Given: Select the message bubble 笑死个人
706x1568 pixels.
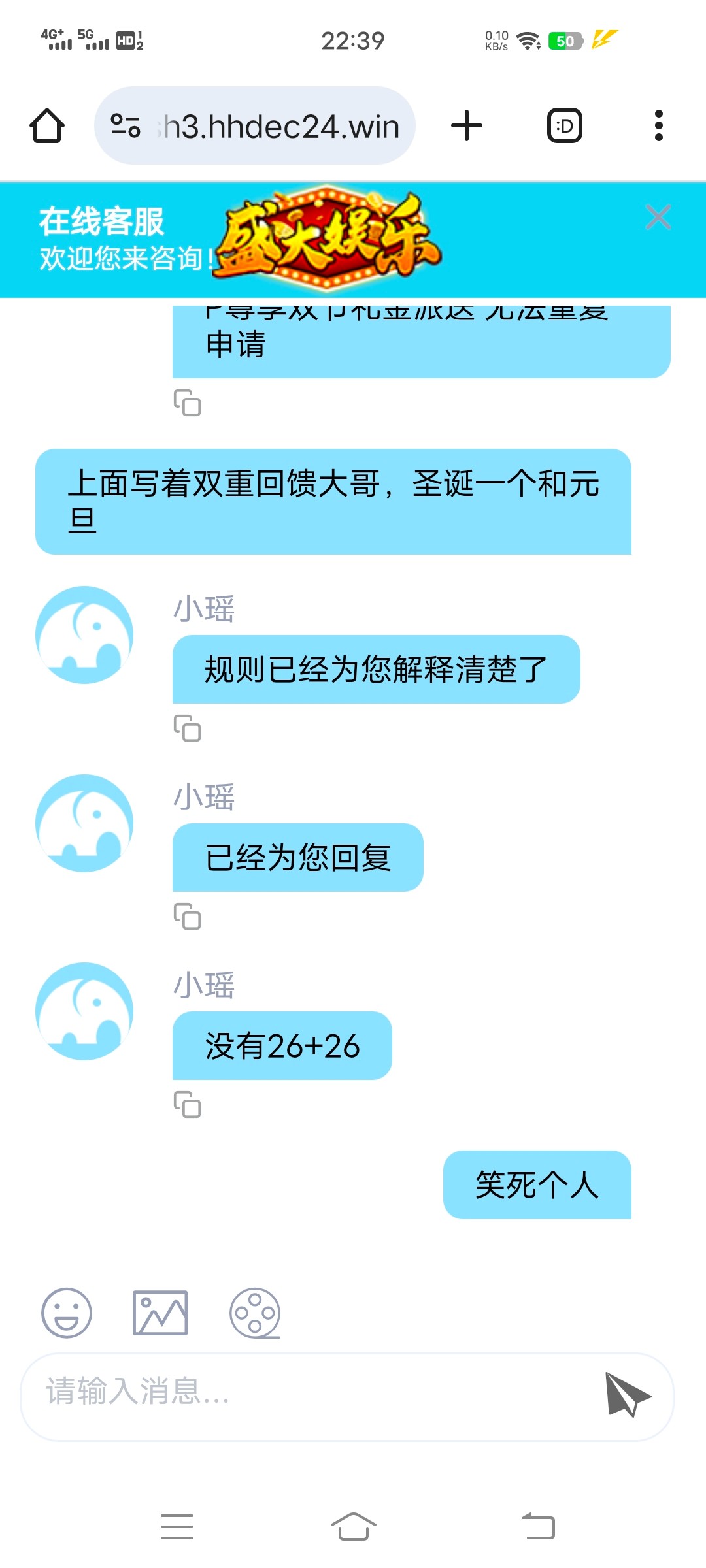Looking at the screenshot, I should click(537, 1186).
